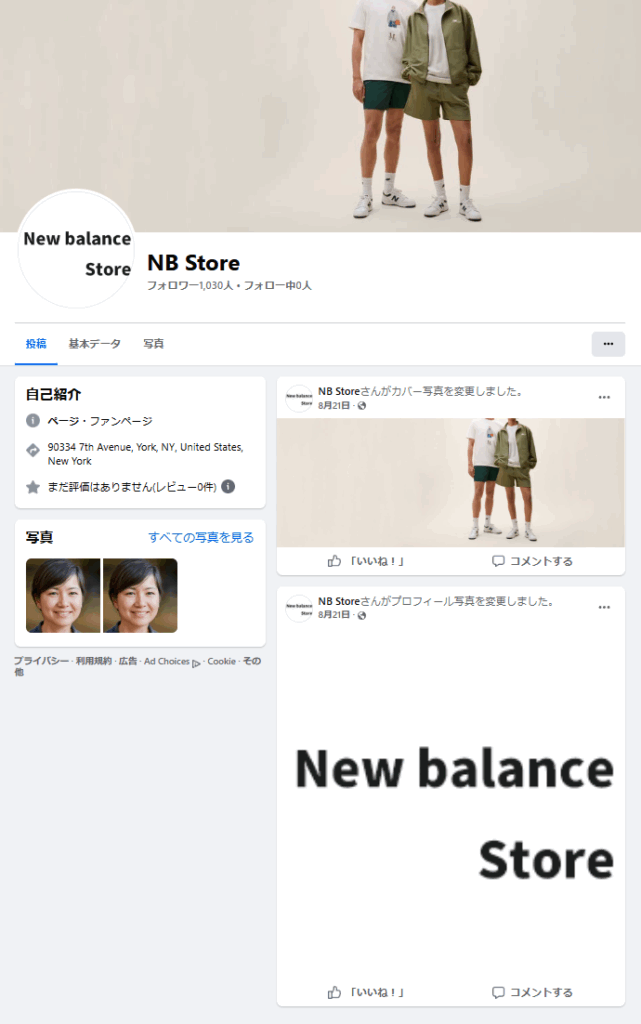The height and width of the screenshot is (1024, 641).
Task: Open すべての写真を見る link
Action: click(x=201, y=538)
